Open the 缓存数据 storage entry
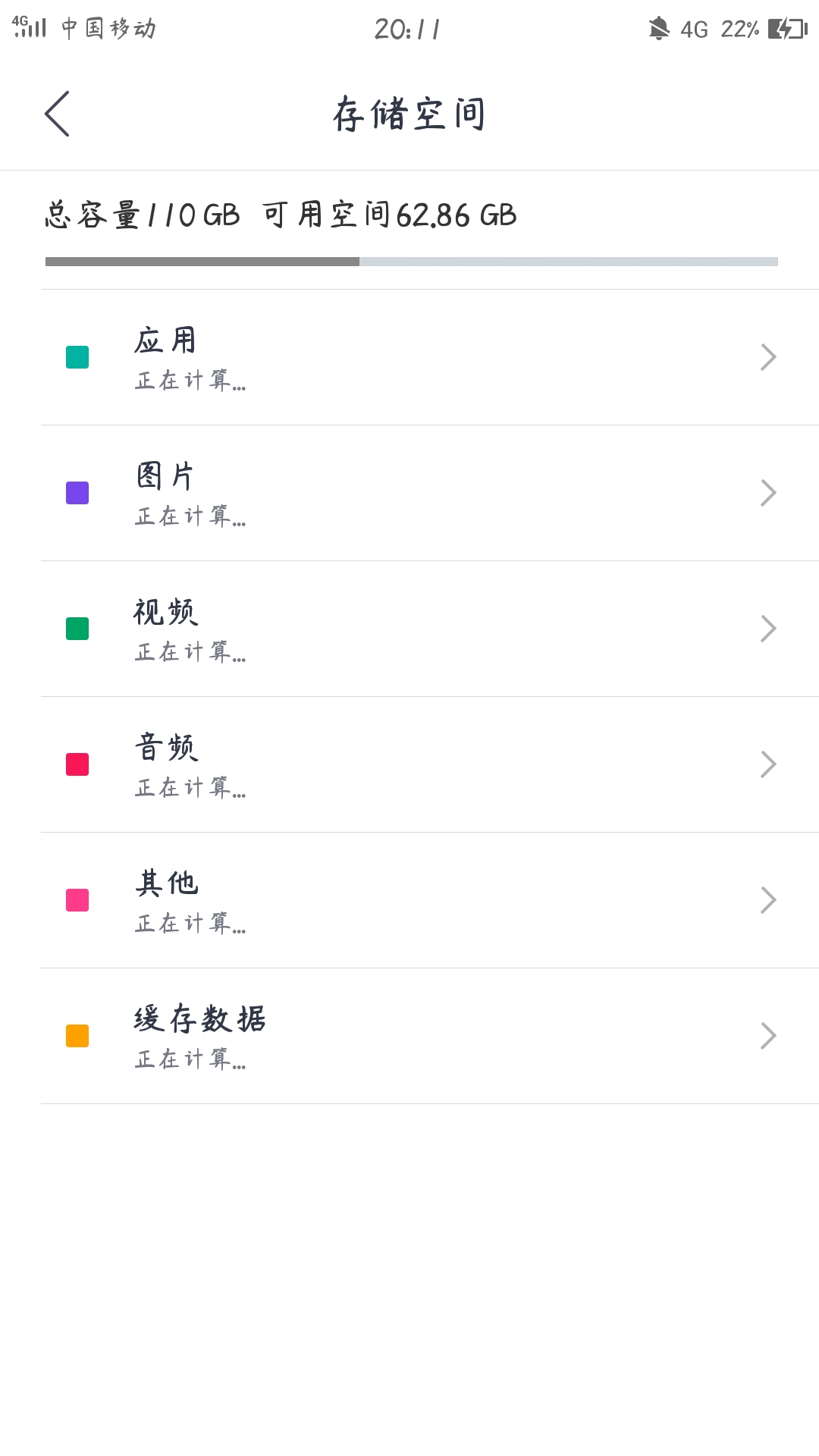The height and width of the screenshot is (1456, 819). [409, 1034]
